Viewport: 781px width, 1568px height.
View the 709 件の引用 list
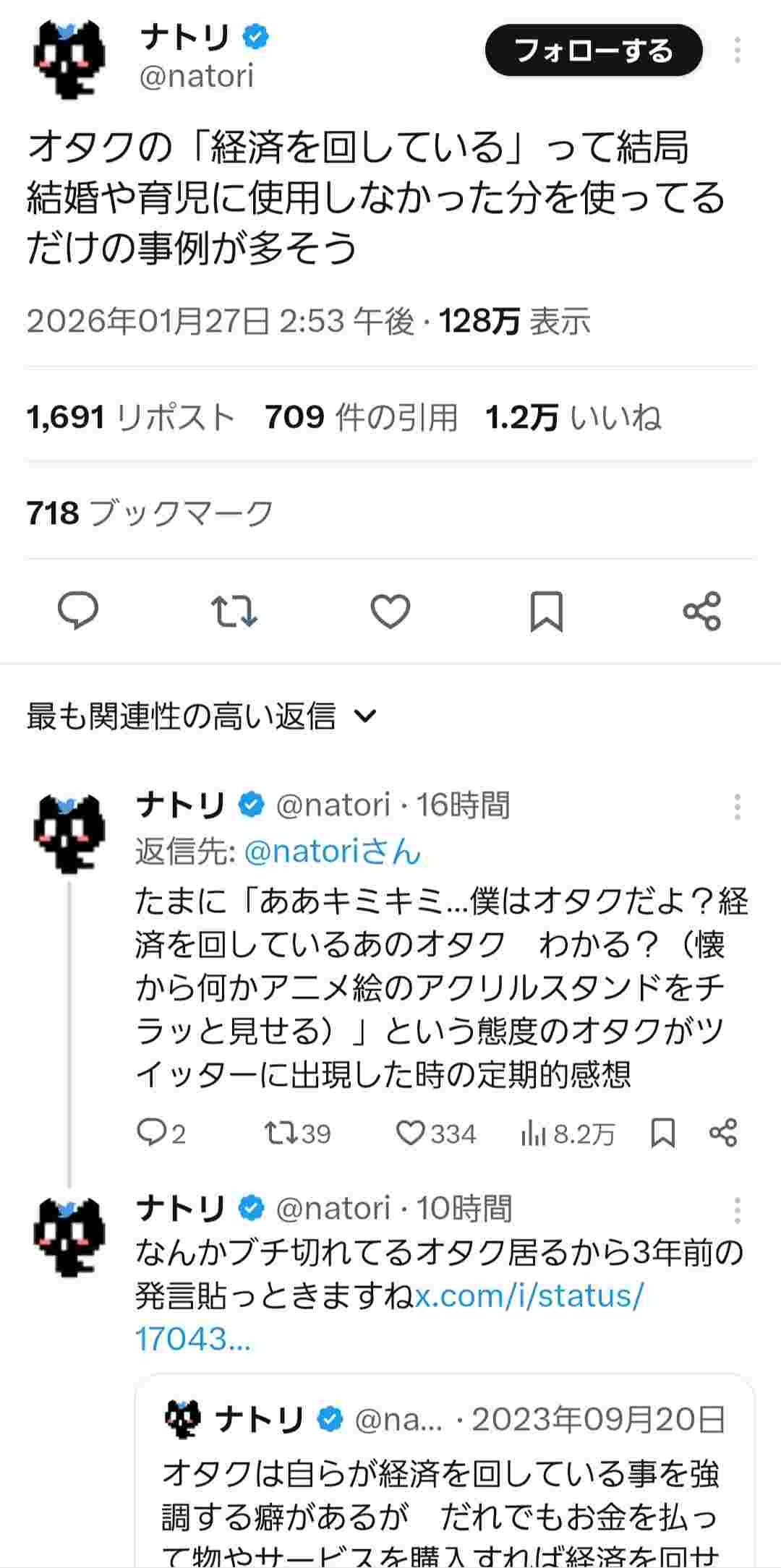[361, 417]
